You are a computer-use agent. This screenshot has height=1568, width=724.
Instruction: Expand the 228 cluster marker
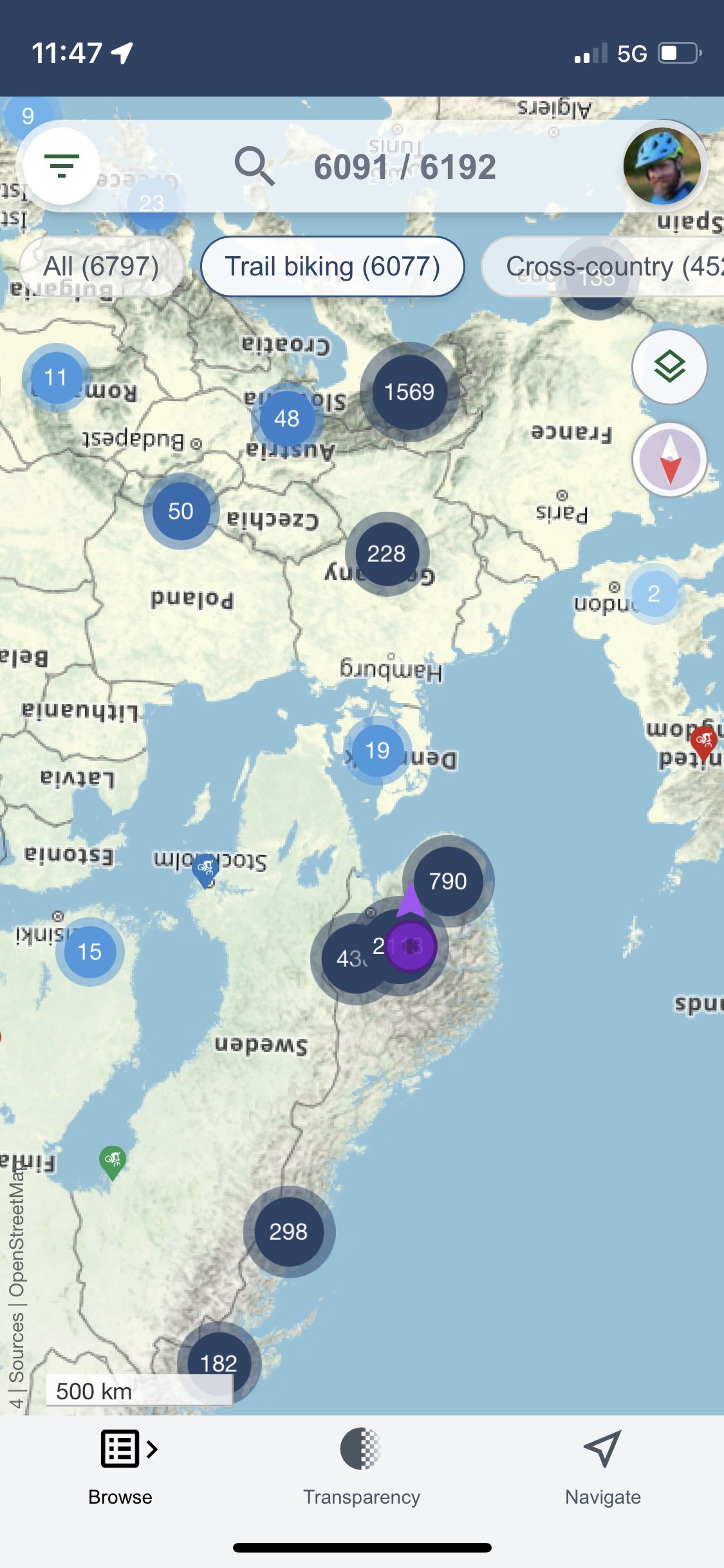point(386,554)
